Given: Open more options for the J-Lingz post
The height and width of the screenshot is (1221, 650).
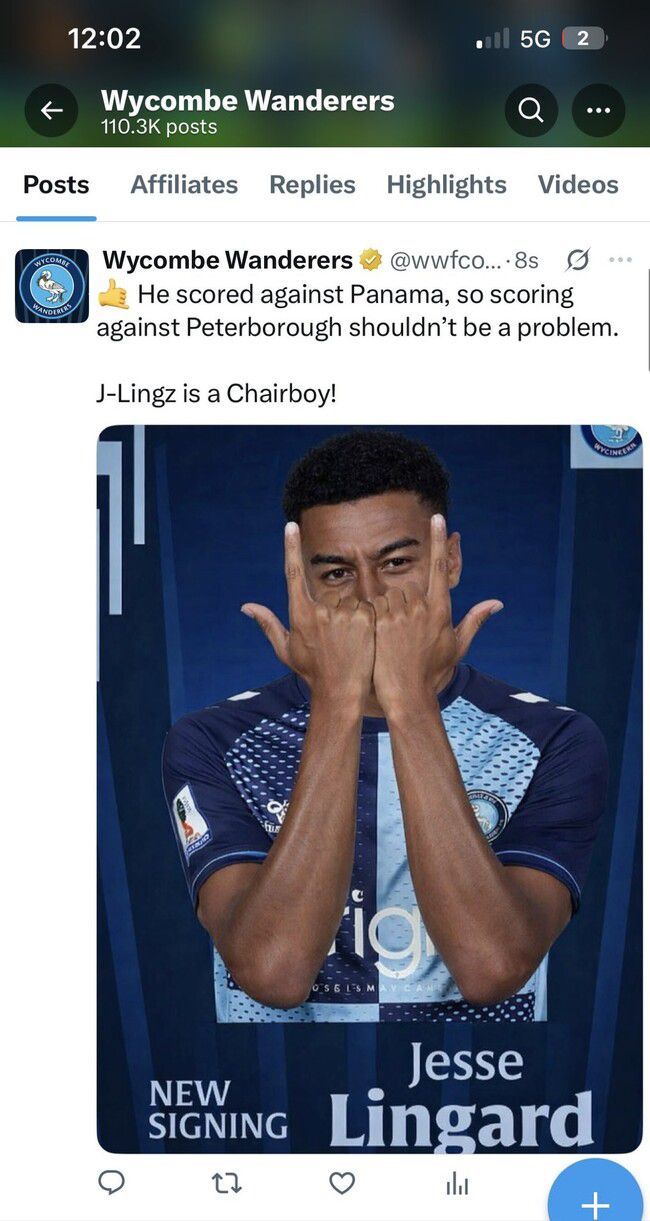Looking at the screenshot, I should (620, 260).
